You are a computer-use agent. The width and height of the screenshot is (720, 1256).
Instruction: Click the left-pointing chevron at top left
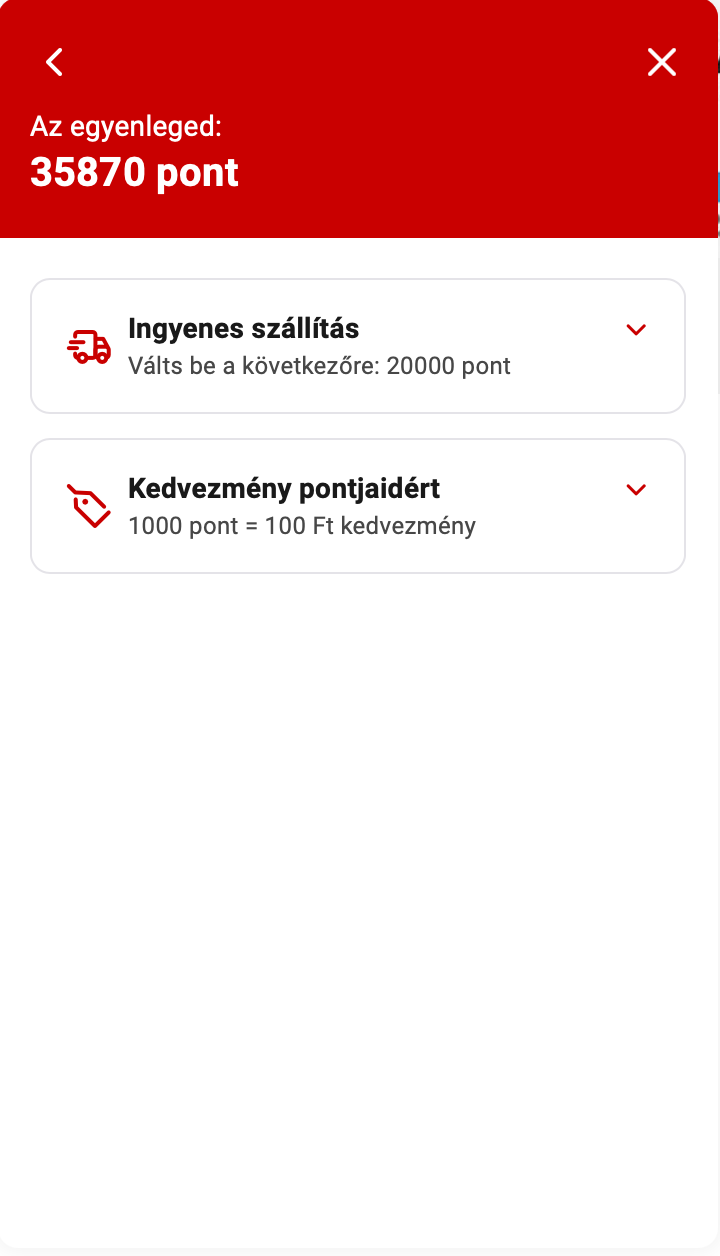[x=53, y=62]
